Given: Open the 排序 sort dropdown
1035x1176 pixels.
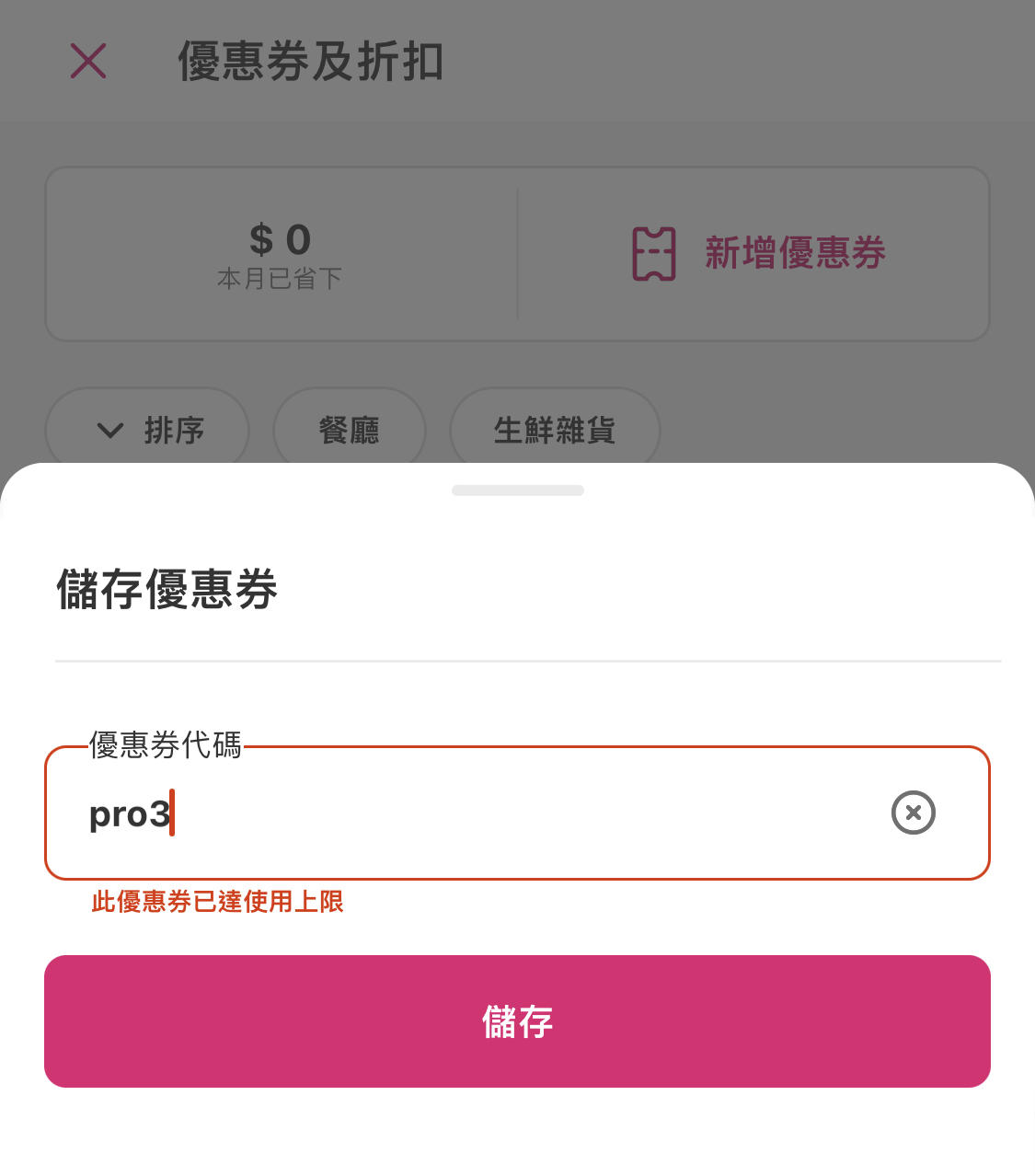Looking at the screenshot, I should (x=147, y=431).
